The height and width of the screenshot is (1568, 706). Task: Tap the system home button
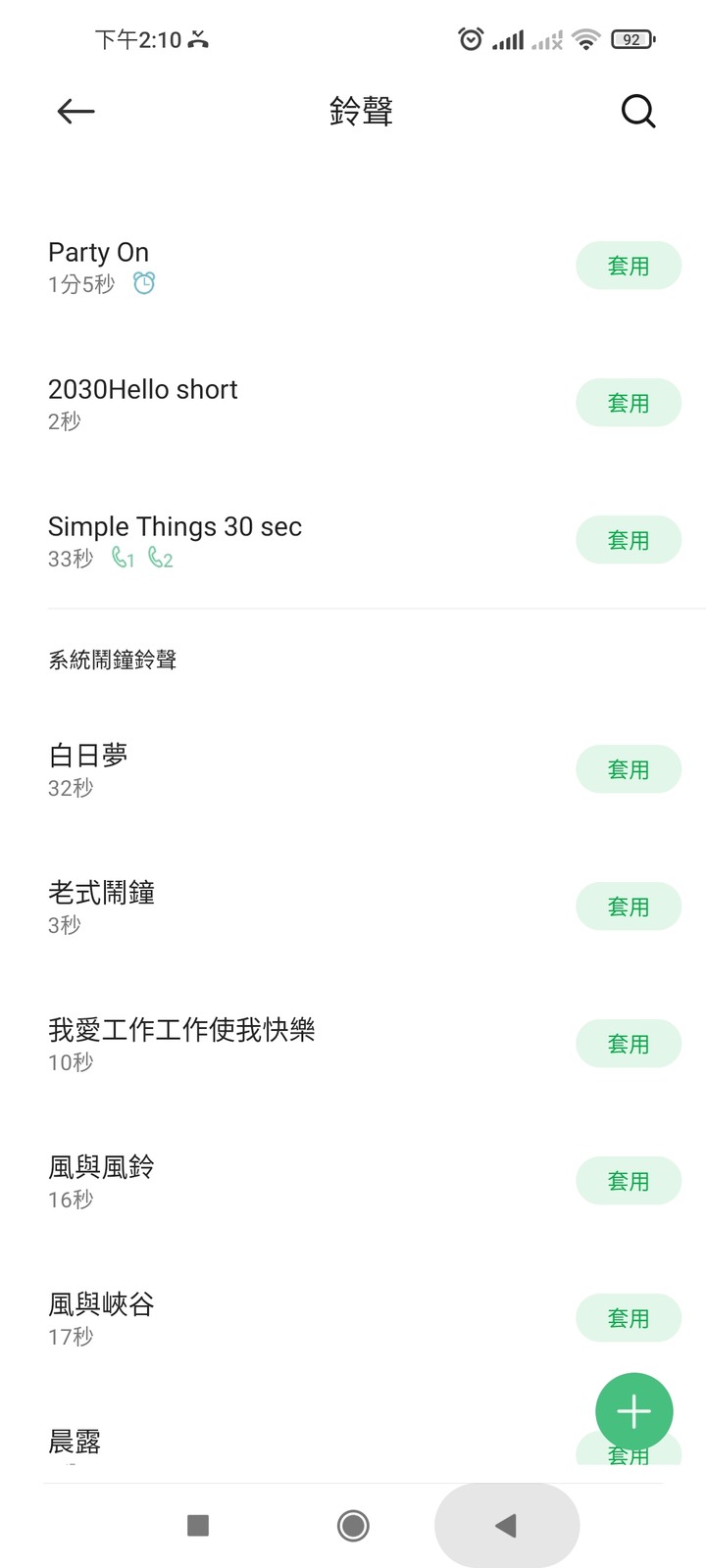tap(353, 1525)
